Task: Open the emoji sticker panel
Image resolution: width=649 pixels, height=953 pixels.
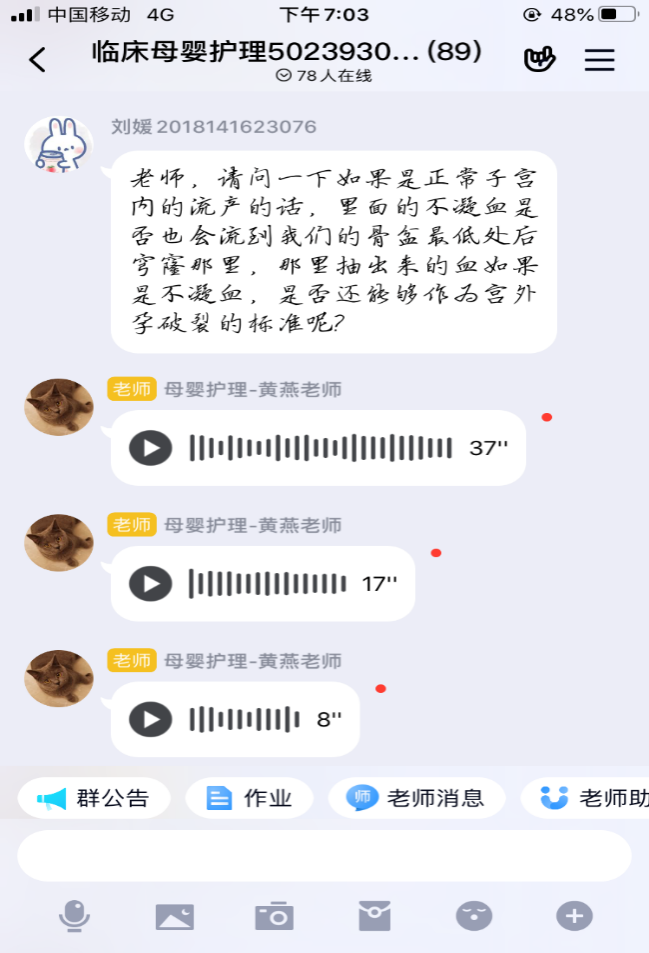Action: click(x=474, y=915)
